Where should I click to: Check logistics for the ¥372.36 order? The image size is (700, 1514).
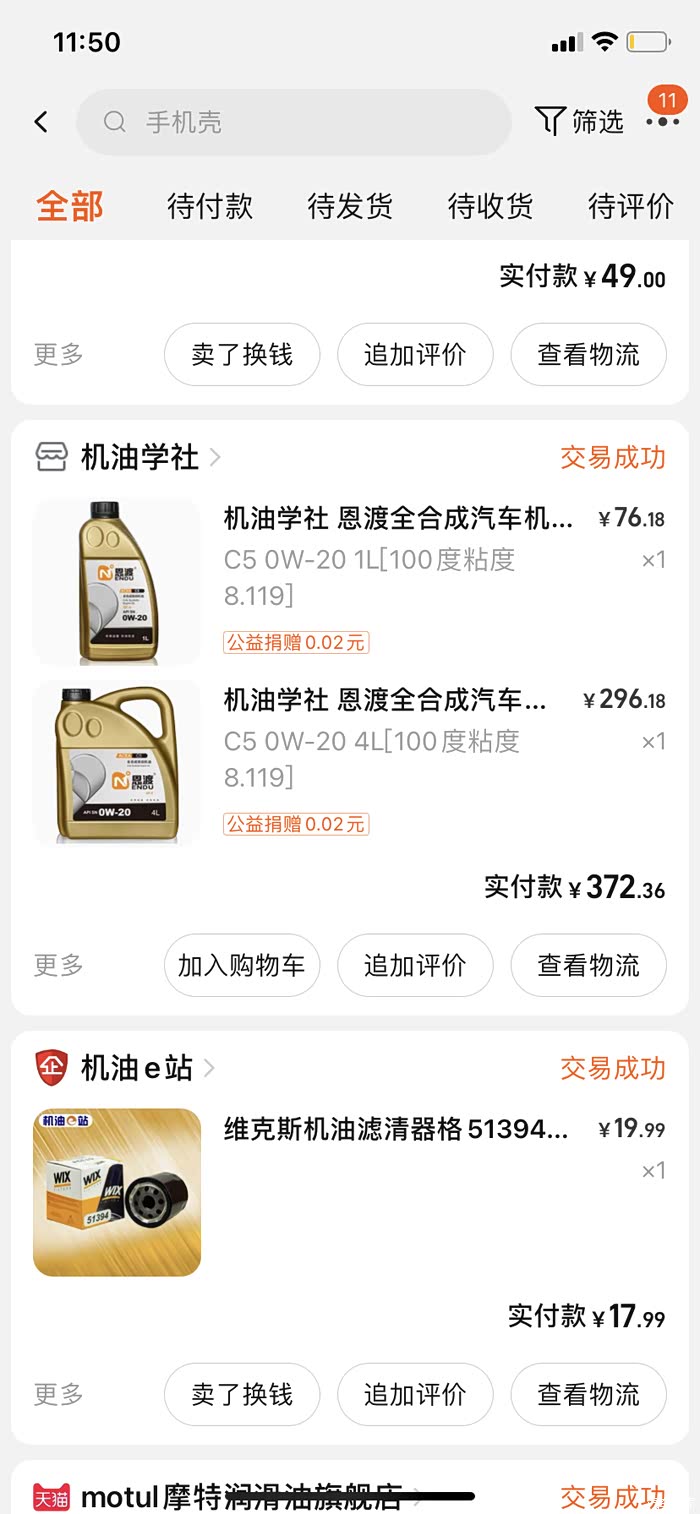click(x=588, y=966)
